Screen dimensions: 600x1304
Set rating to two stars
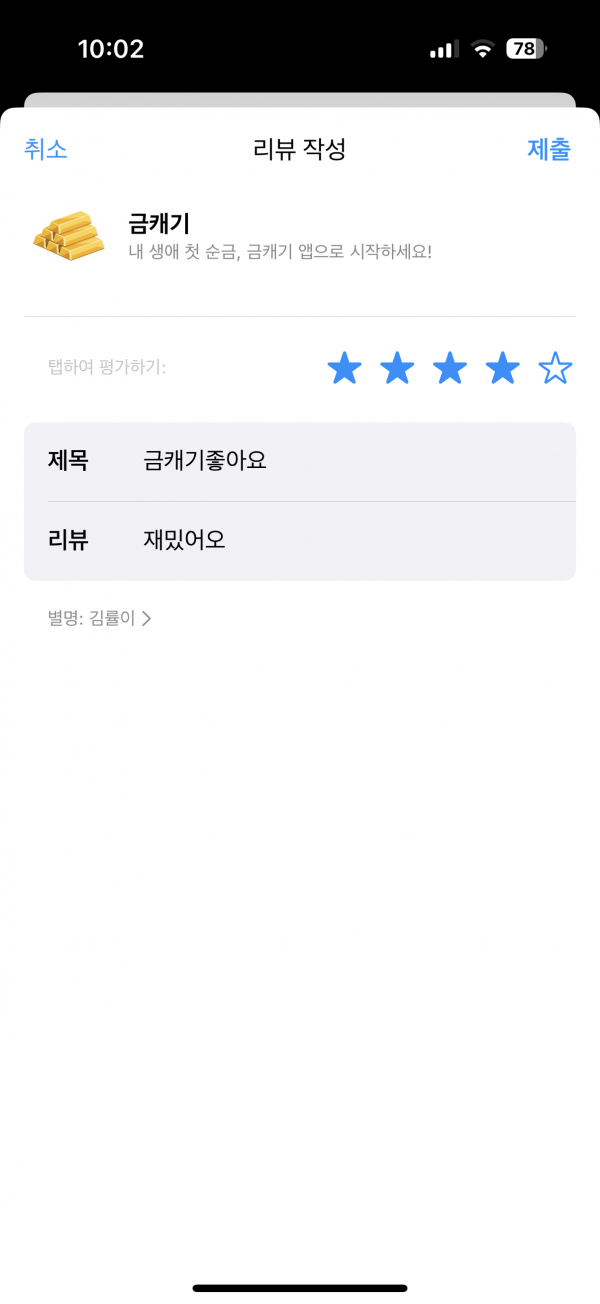click(x=397, y=368)
